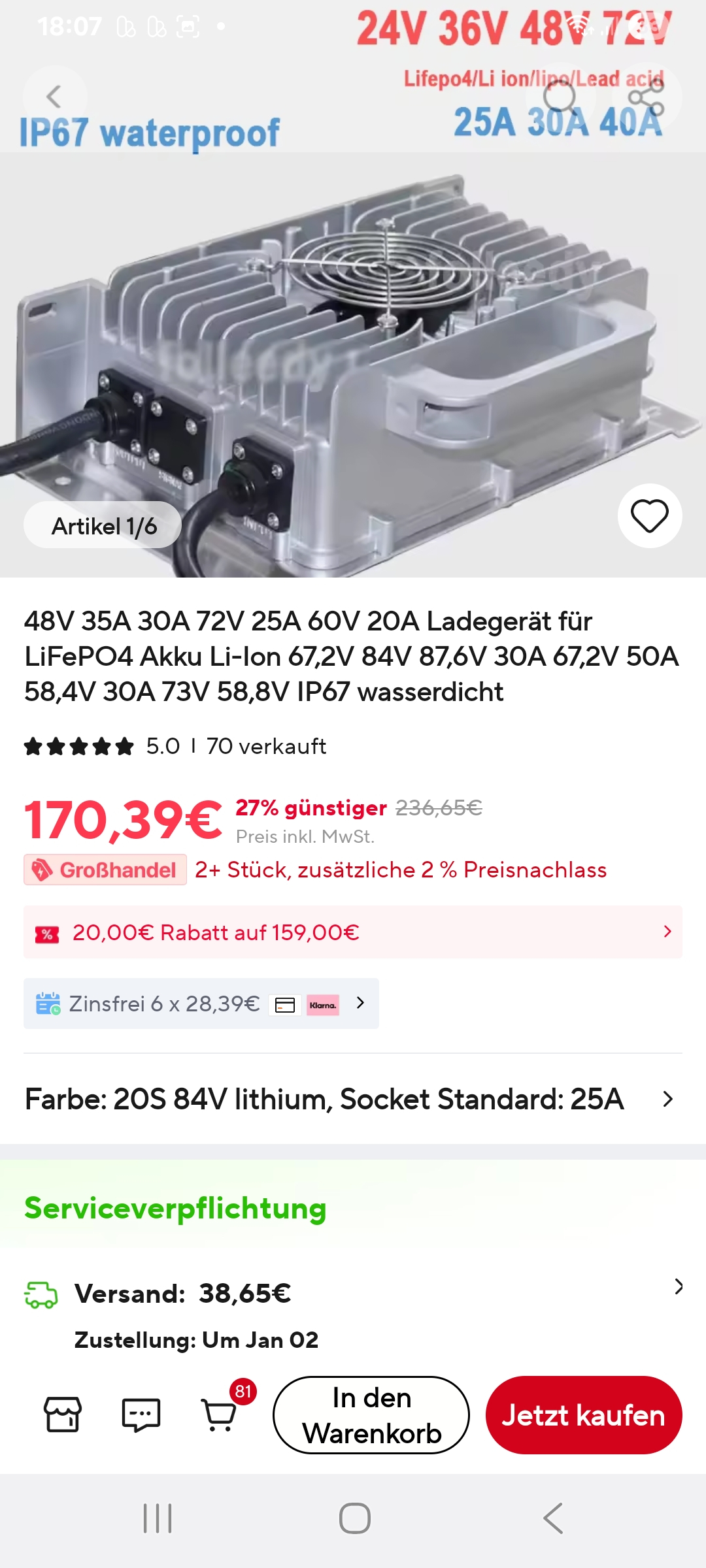Screen dimensions: 706x1568
Task: Choose Farbe and Socket Standard variant
Action: pyautogui.click(x=353, y=1100)
